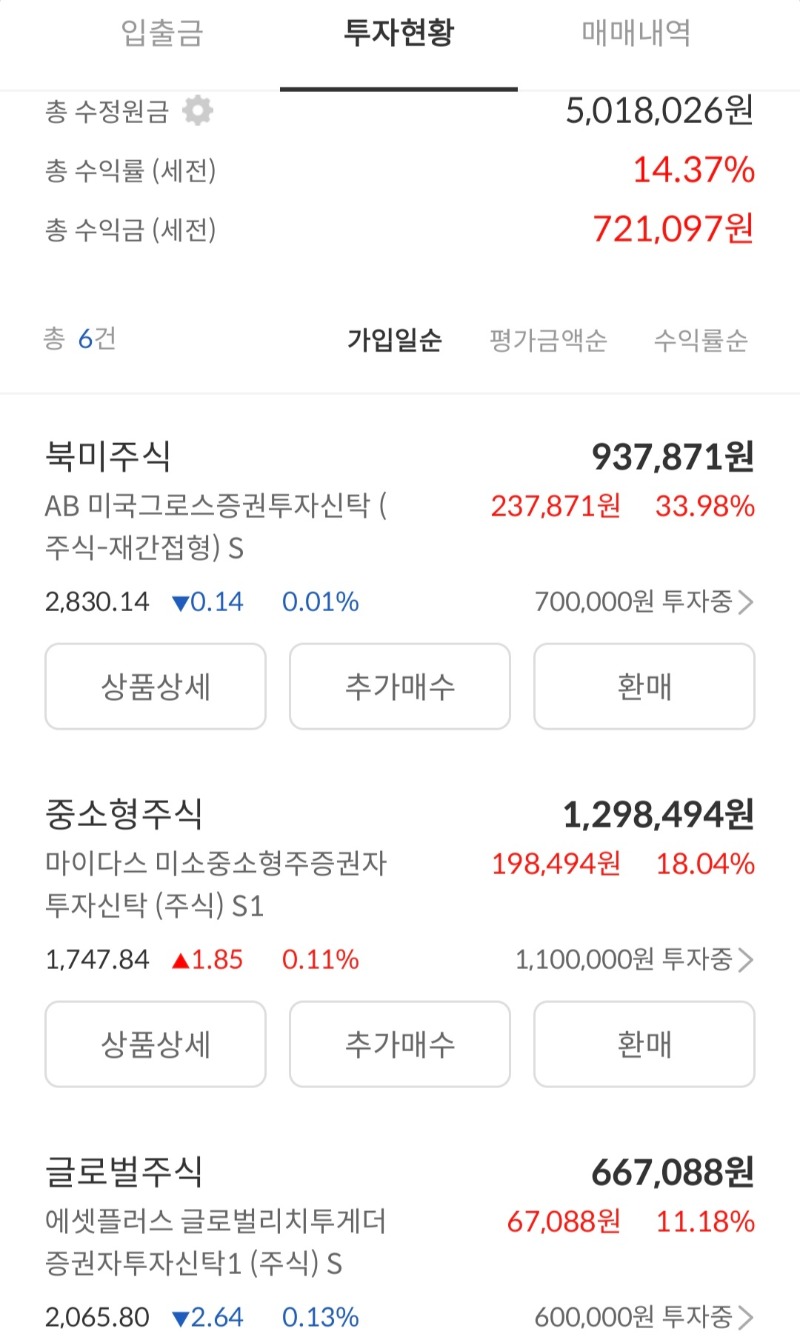Open 600,000원 투자중 details for 글로벌주식
This screenshot has width=800, height=1337.
tap(645, 1317)
